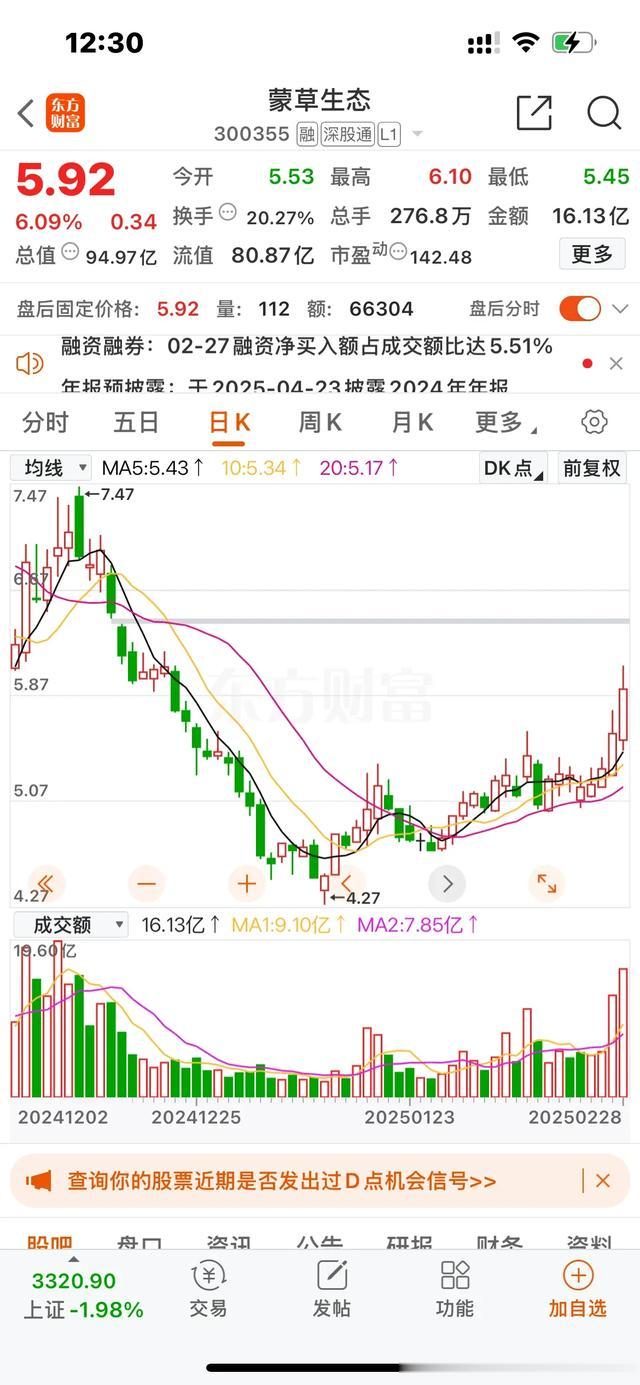
Task: Open the search magnifier icon
Action: point(604,113)
